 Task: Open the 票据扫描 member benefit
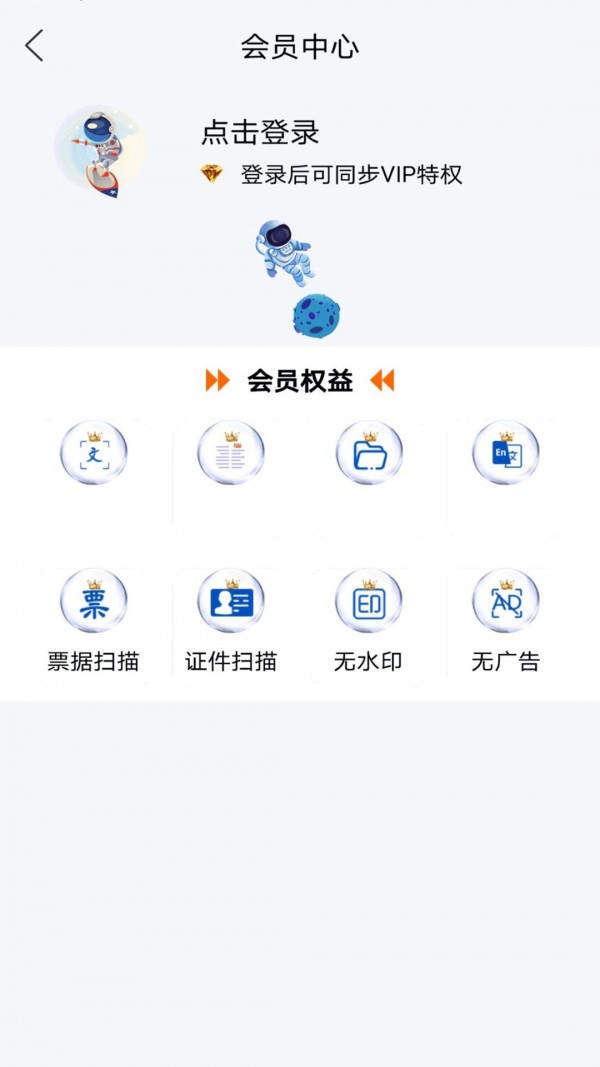(93, 620)
